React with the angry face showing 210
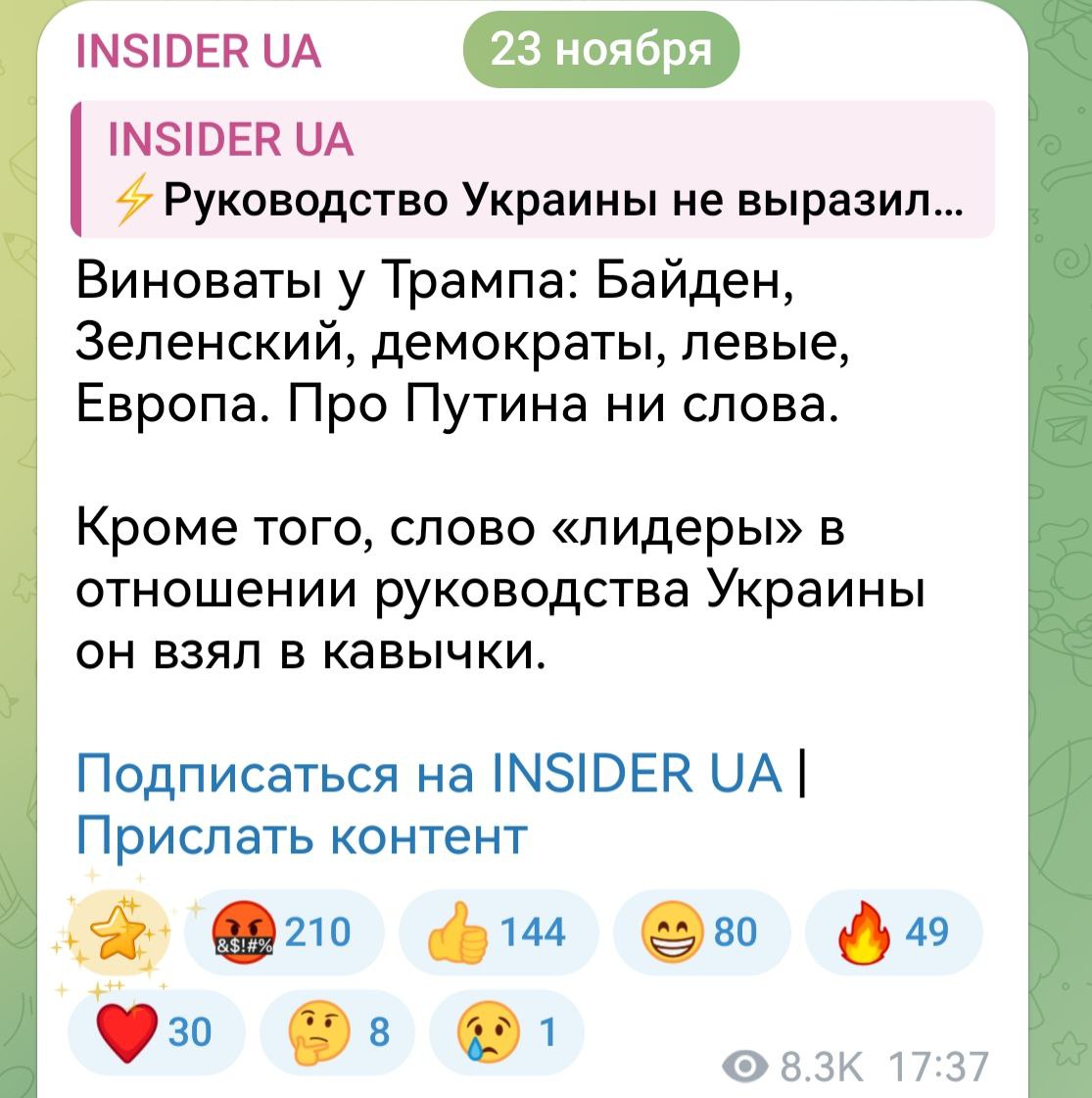The image size is (1092, 1098). [282, 931]
